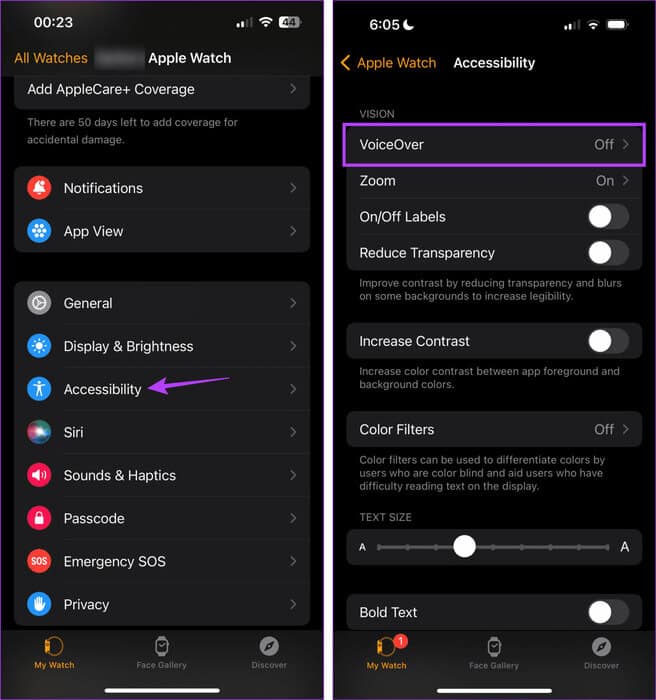Open Zoom settings

click(x=494, y=181)
